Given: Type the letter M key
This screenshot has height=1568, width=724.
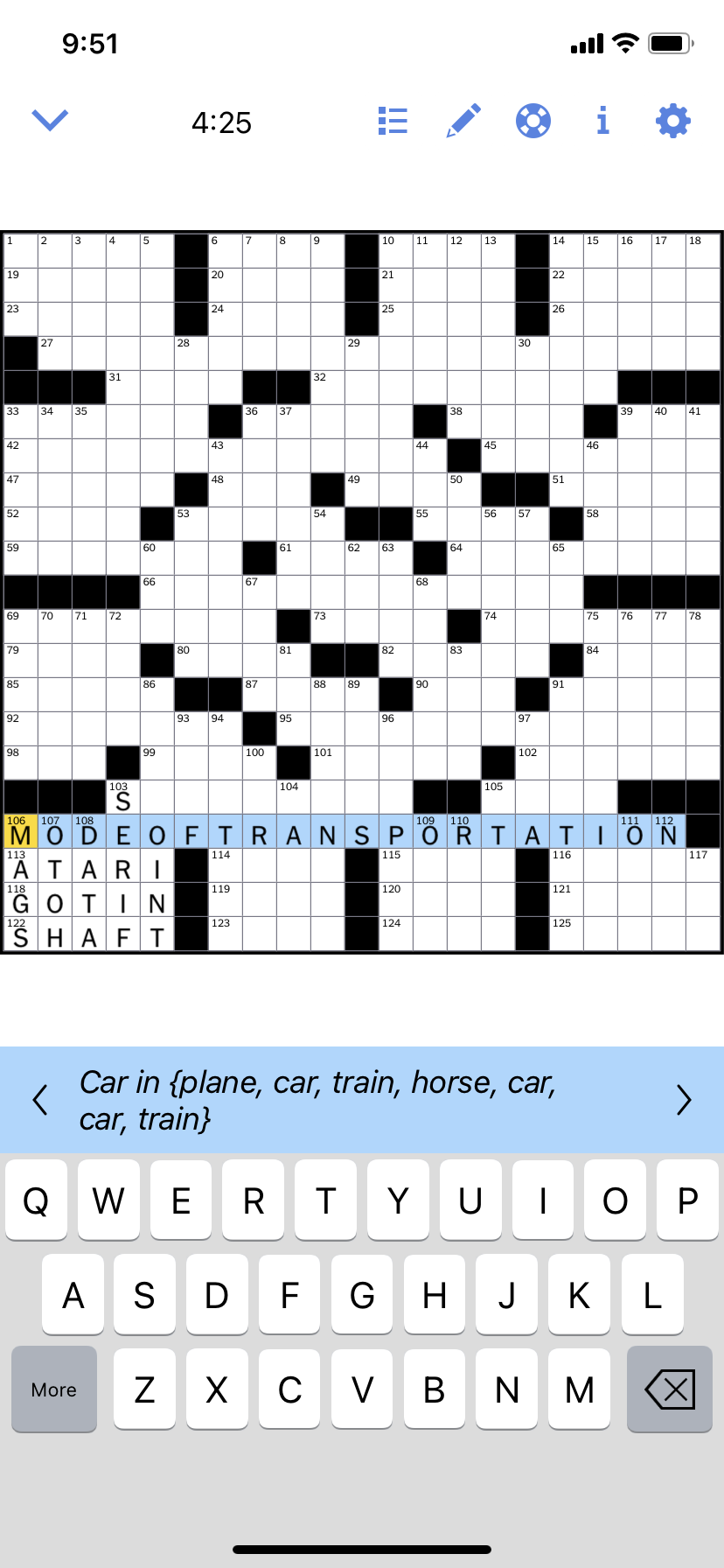Looking at the screenshot, I should pos(579,1389).
